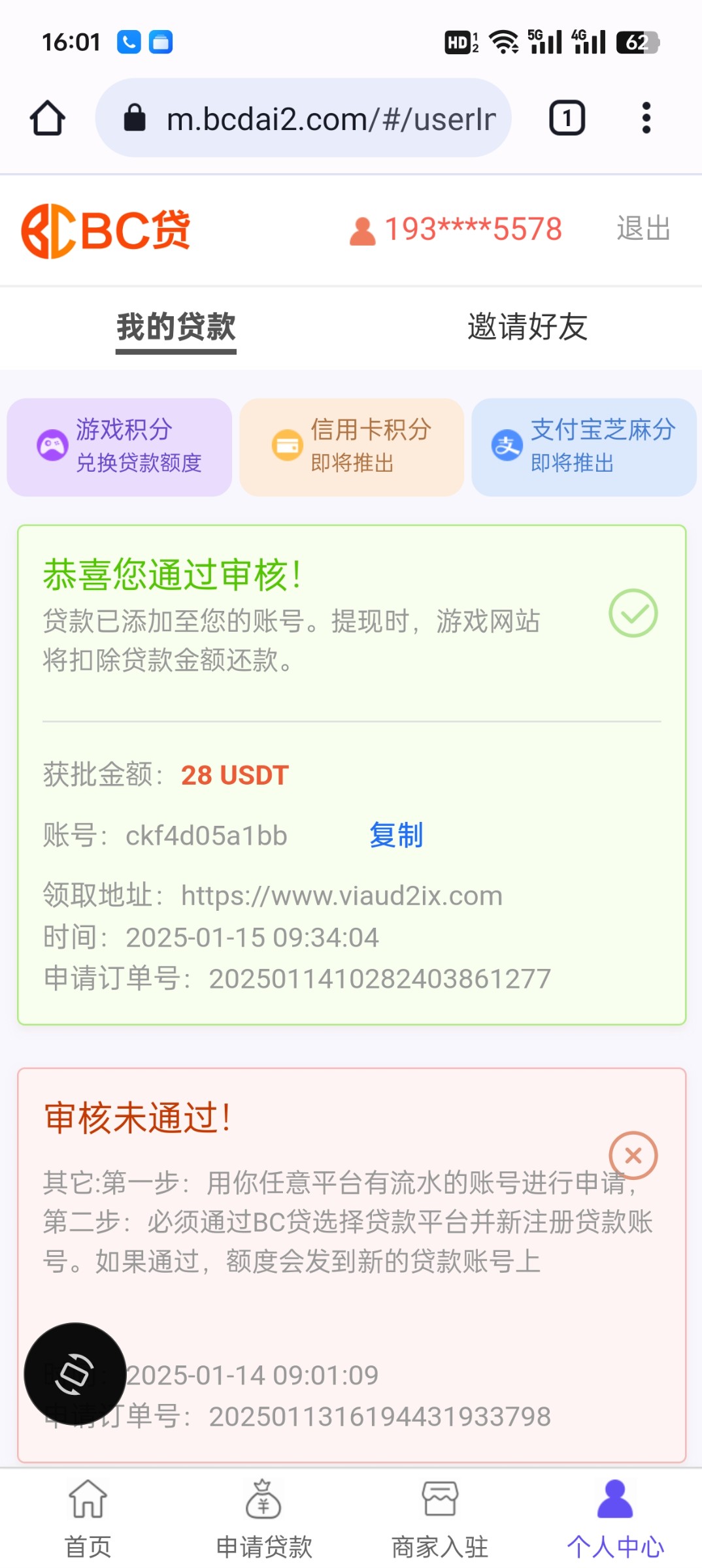The width and height of the screenshot is (702, 1568).
Task: Open the browser tab switcher
Action: 567,118
